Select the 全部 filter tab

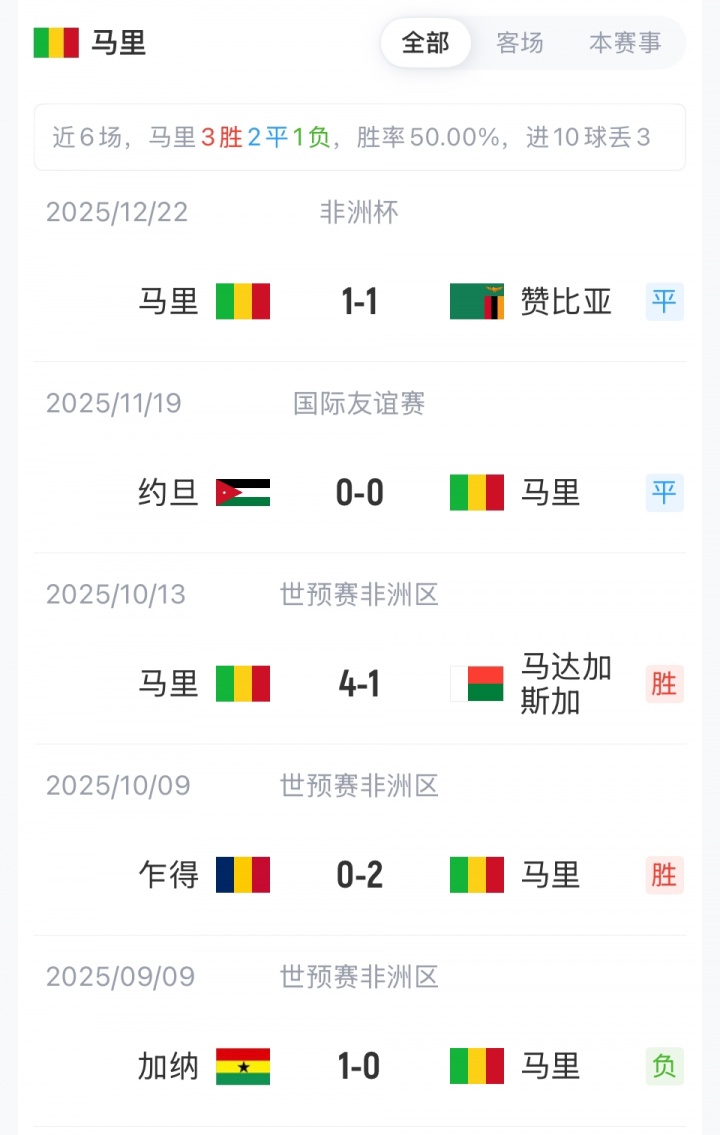click(x=425, y=43)
